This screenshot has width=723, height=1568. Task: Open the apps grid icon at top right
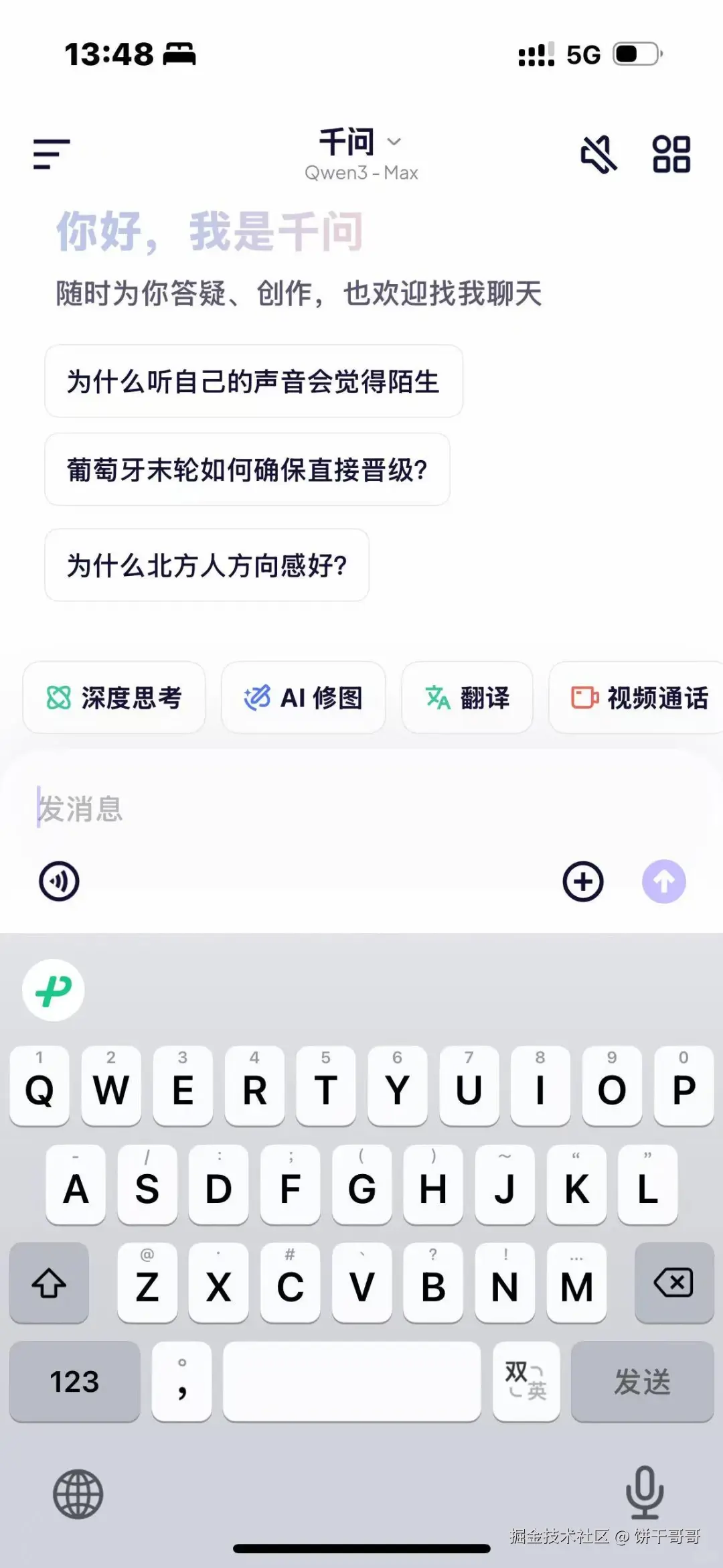click(x=672, y=154)
